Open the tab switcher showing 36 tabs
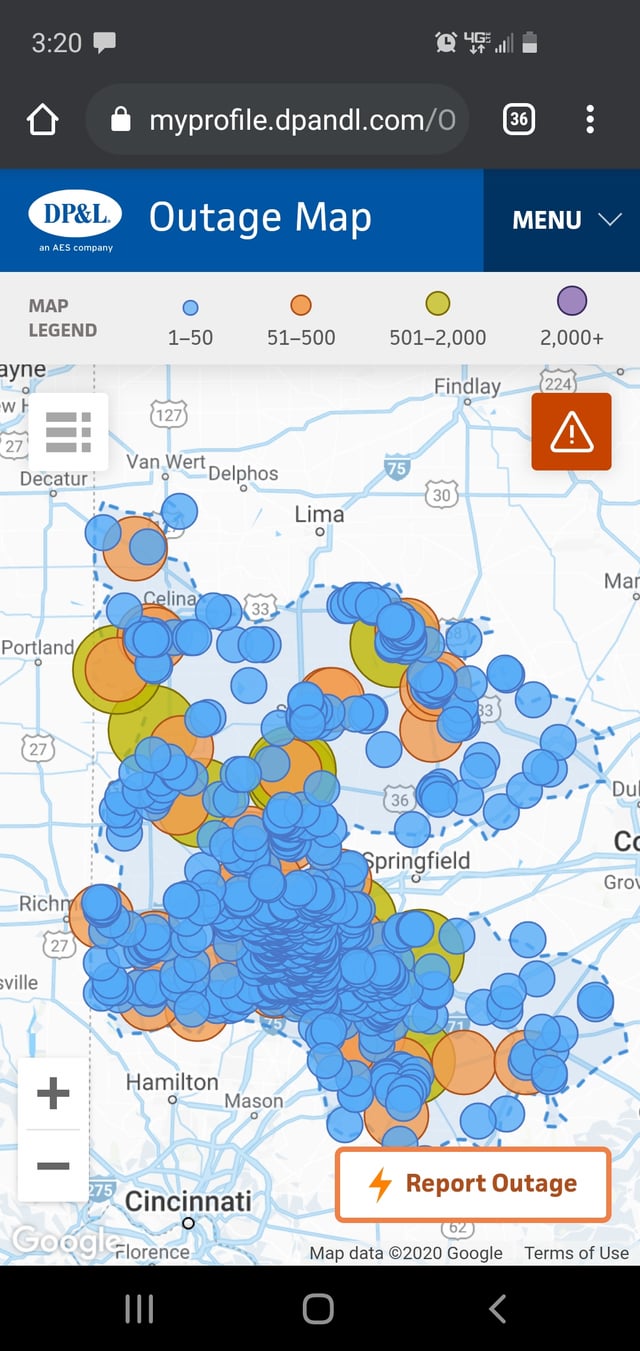The height and width of the screenshot is (1351, 640). (x=518, y=121)
